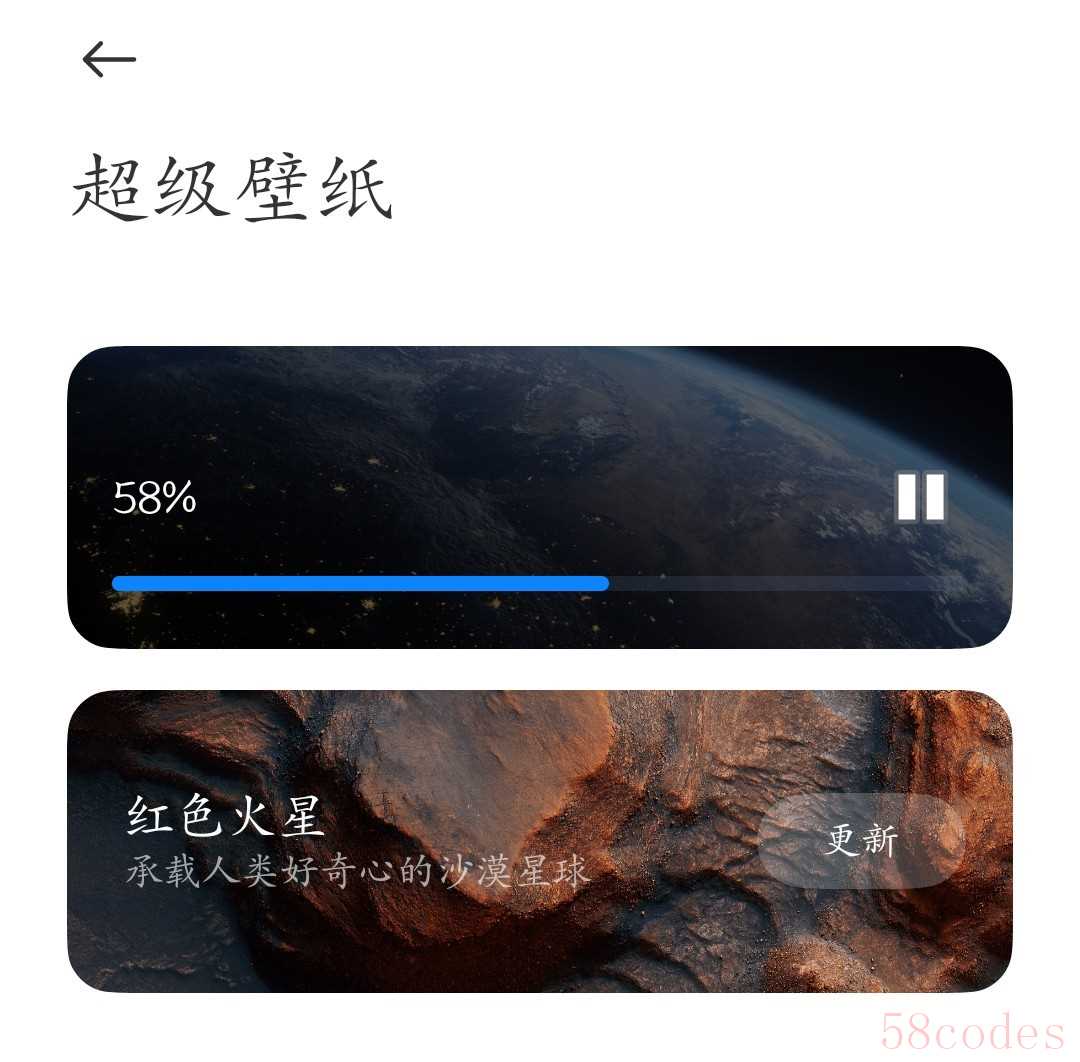The height and width of the screenshot is (1062, 1080).
Task: Tap the 更新 button for 红色火星
Action: 861,841
